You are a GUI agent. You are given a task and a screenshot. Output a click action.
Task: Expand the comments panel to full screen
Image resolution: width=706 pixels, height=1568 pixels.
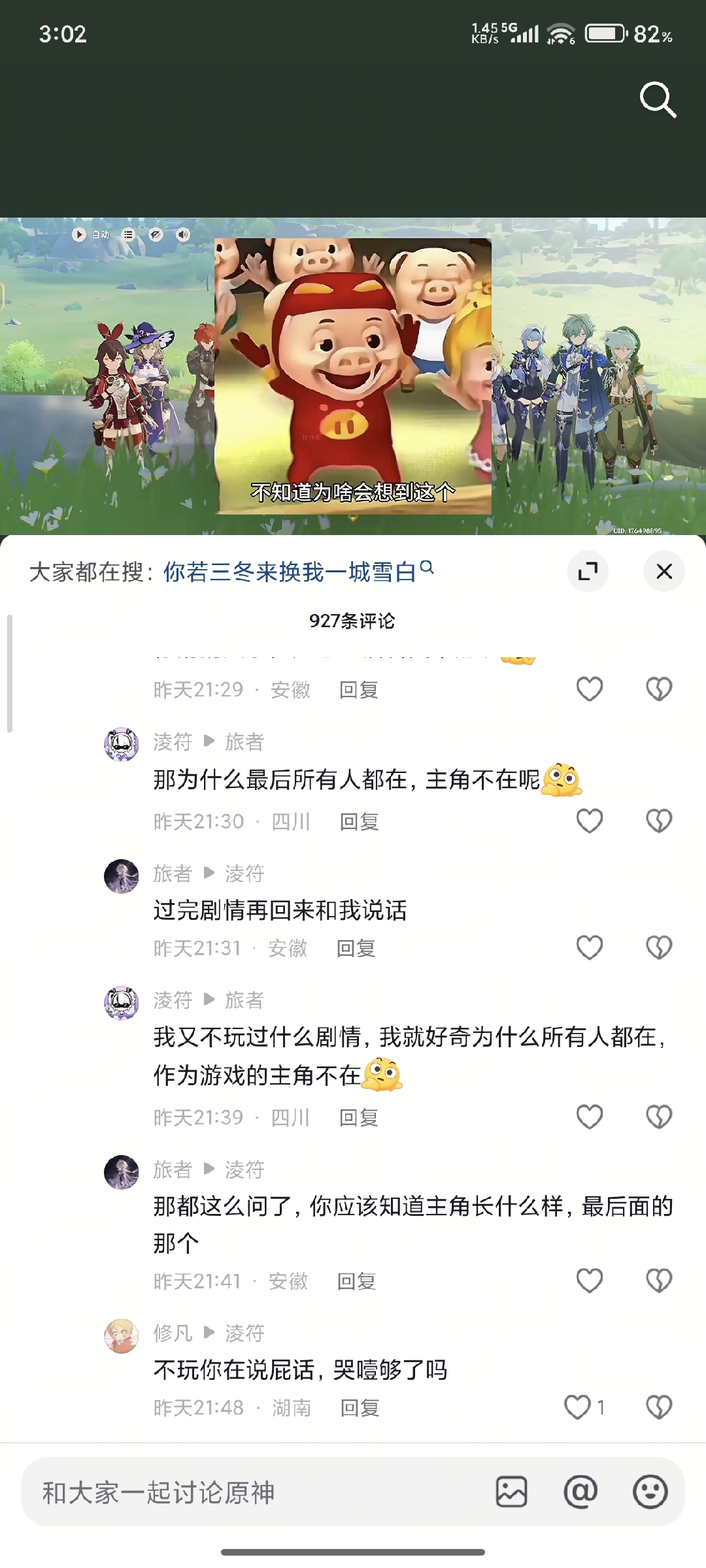point(588,571)
